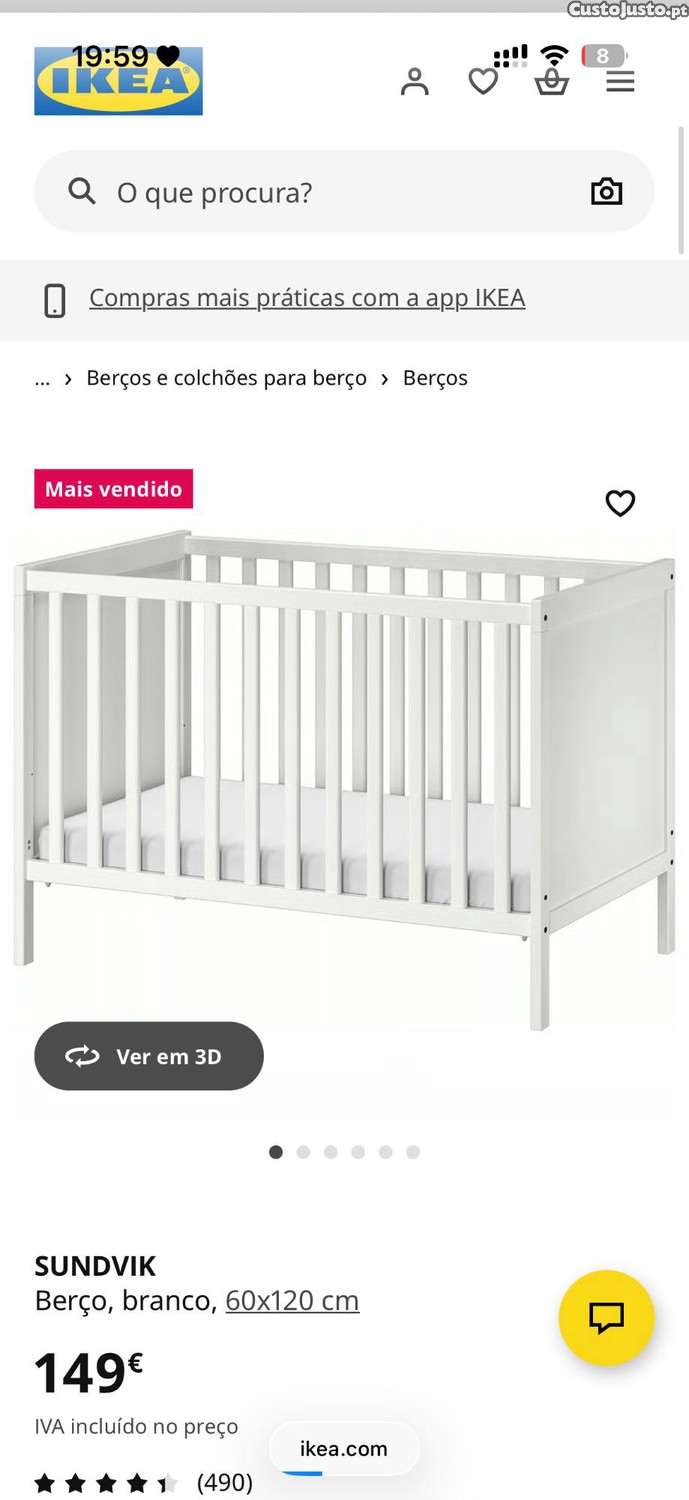
Task: View the crib with 'Ver em 3D'
Action: [149, 1056]
